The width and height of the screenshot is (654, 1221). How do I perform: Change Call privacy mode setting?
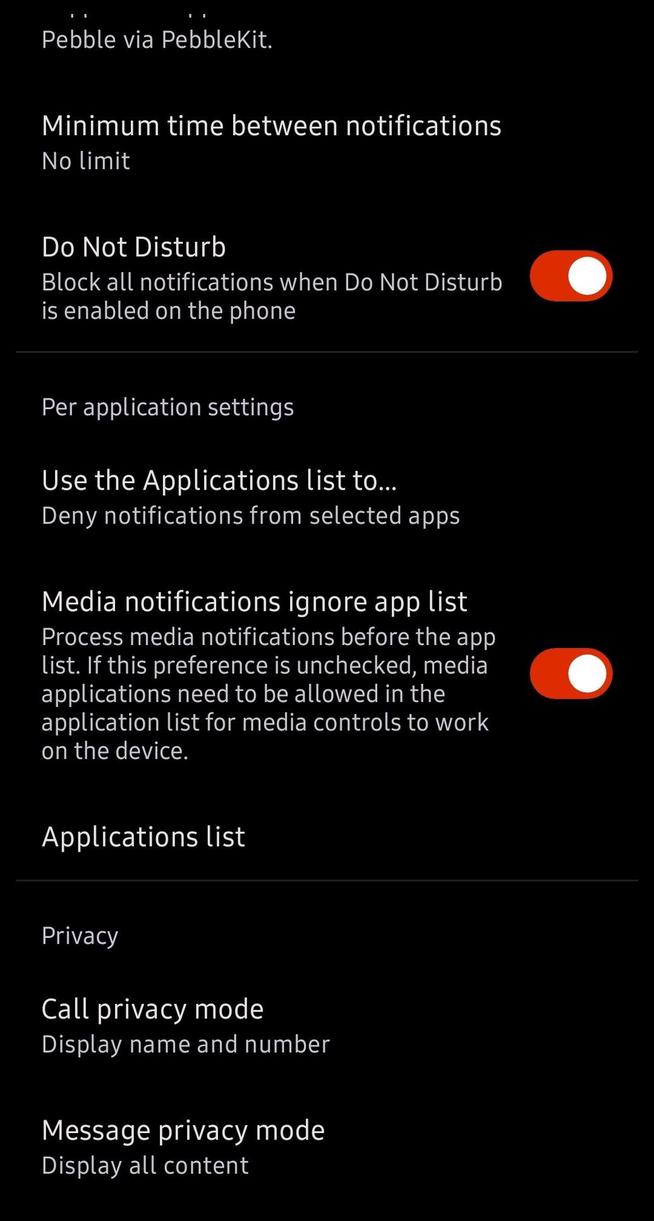tap(185, 1025)
